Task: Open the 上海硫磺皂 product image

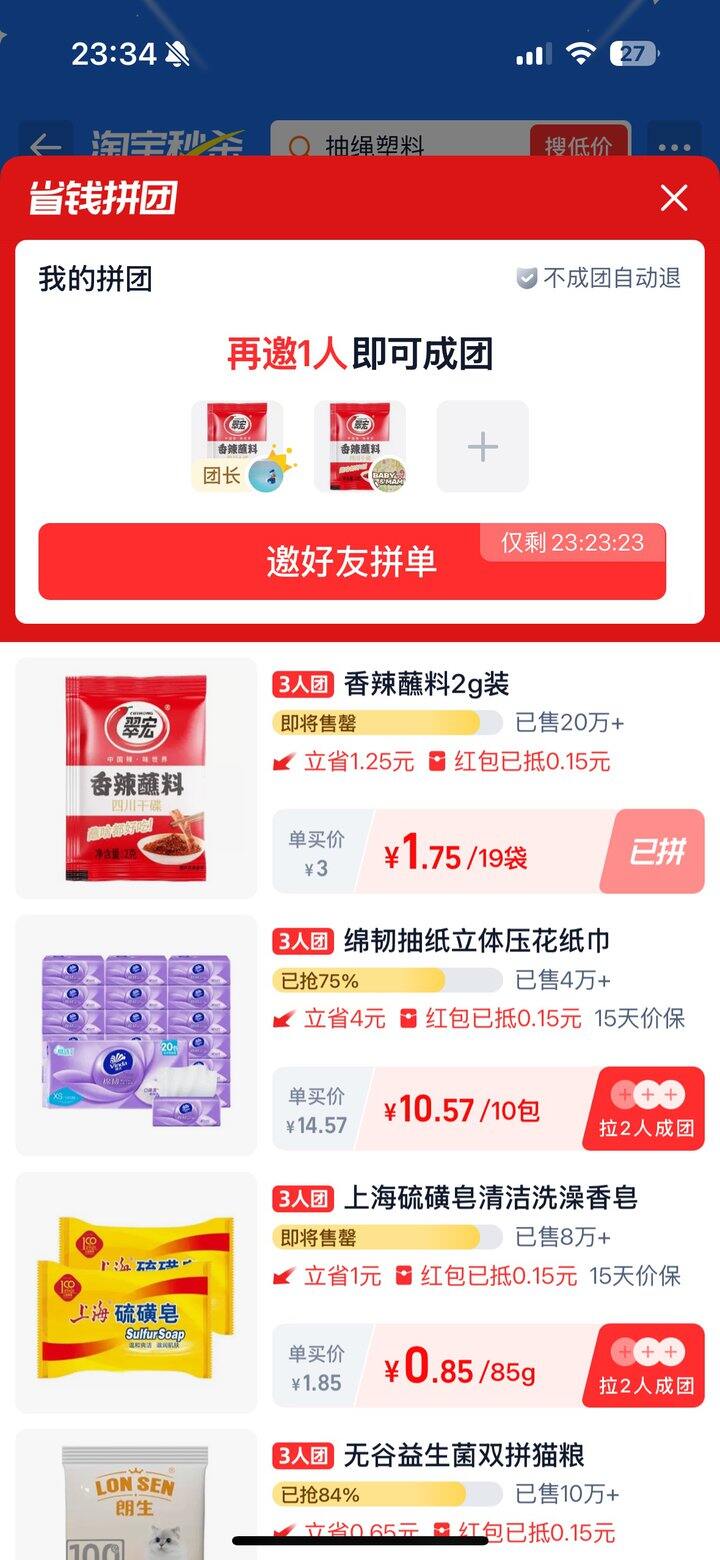Action: coord(136,1291)
